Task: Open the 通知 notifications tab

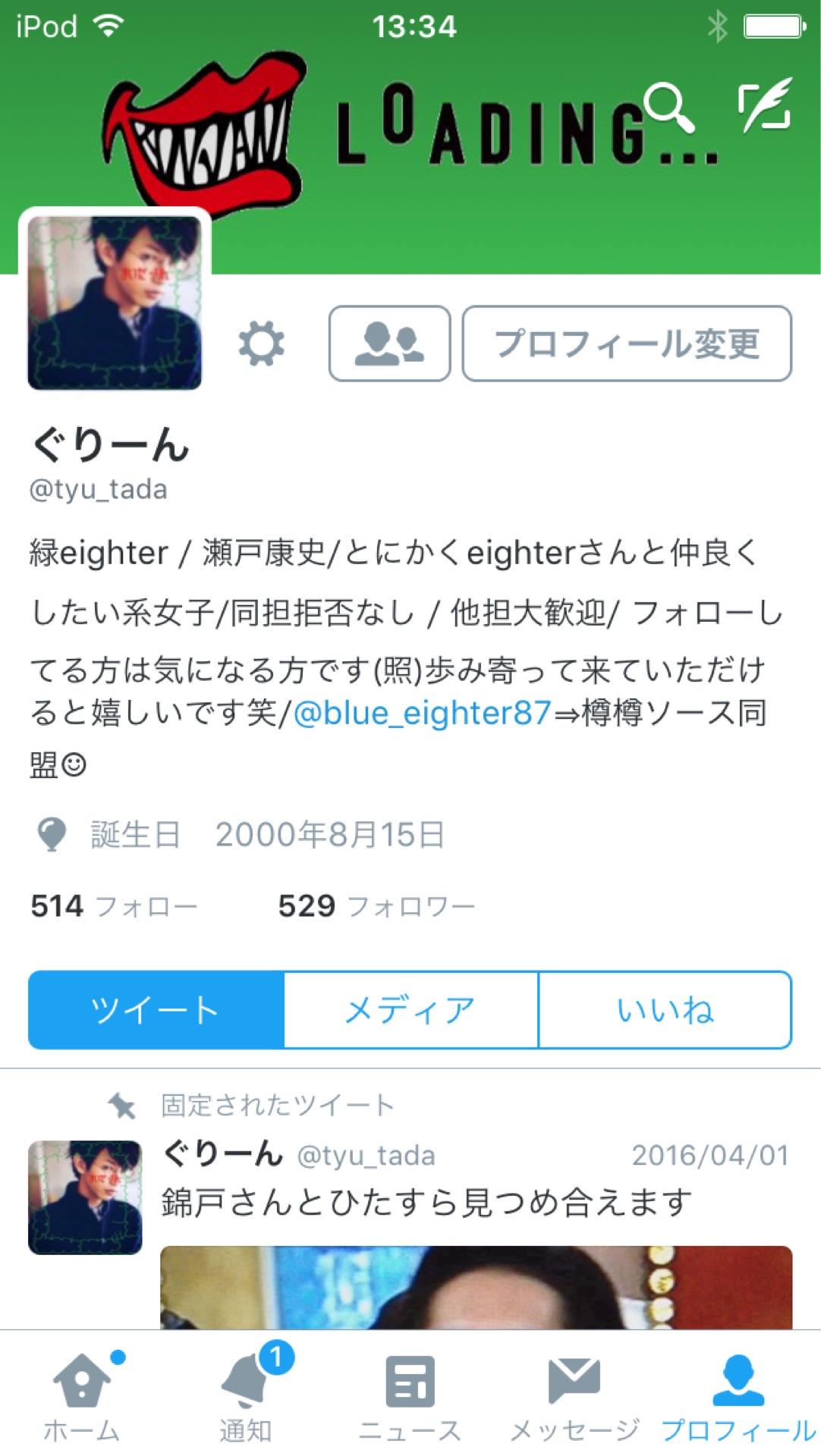Action: (246, 1397)
